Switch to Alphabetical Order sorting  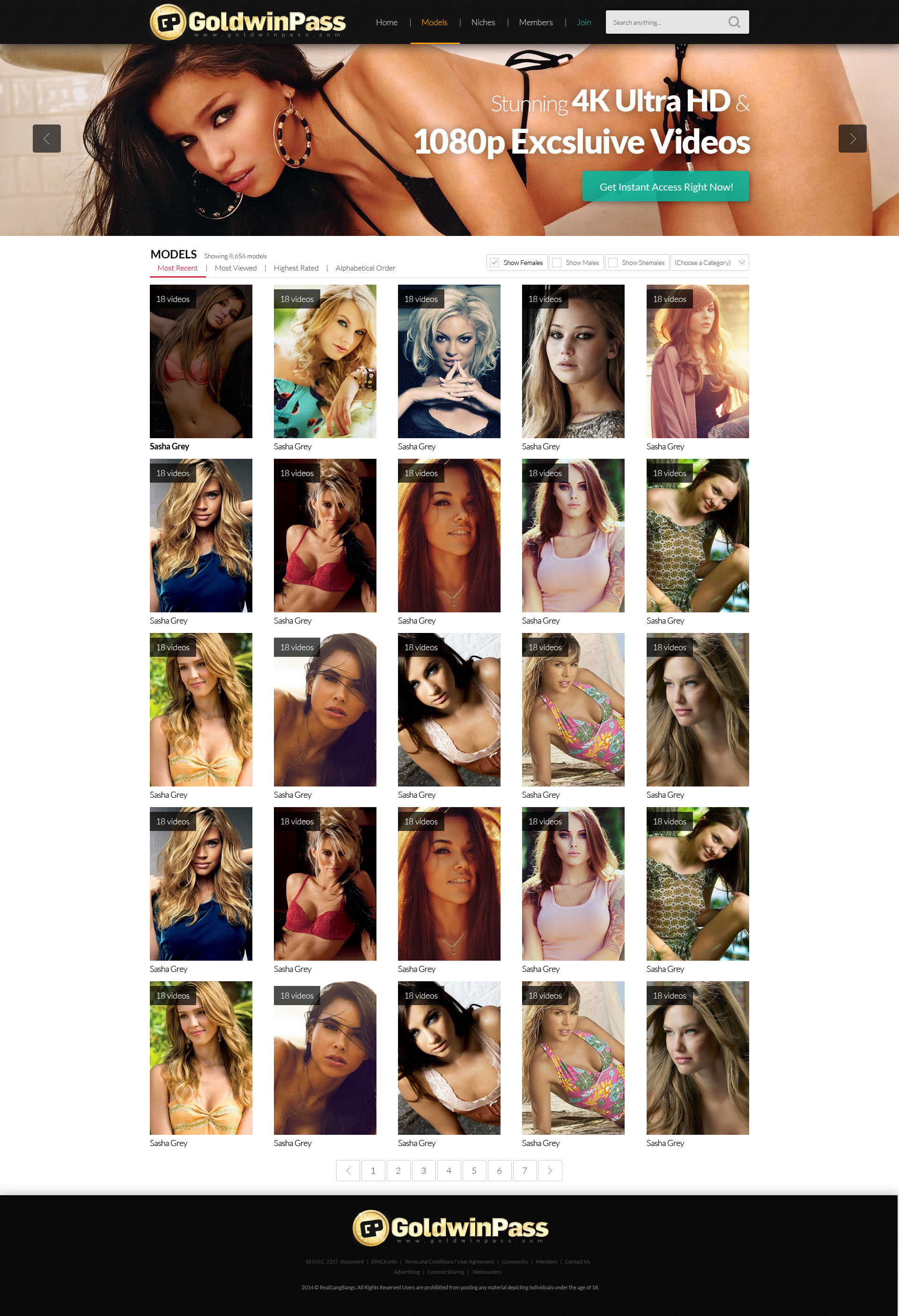(x=365, y=268)
